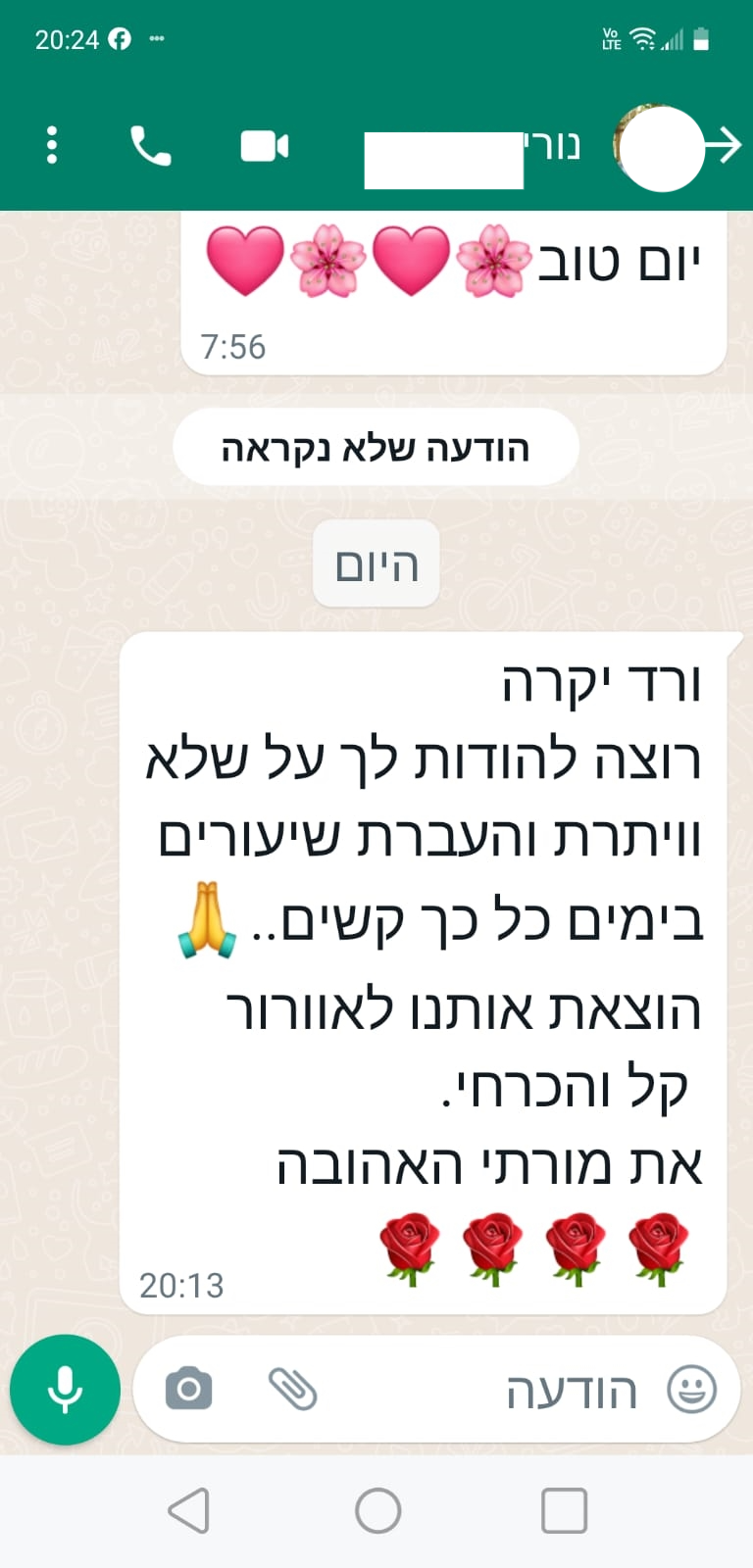753x1568 pixels.
Task: Open the contact's profile picture
Action: pos(660,148)
